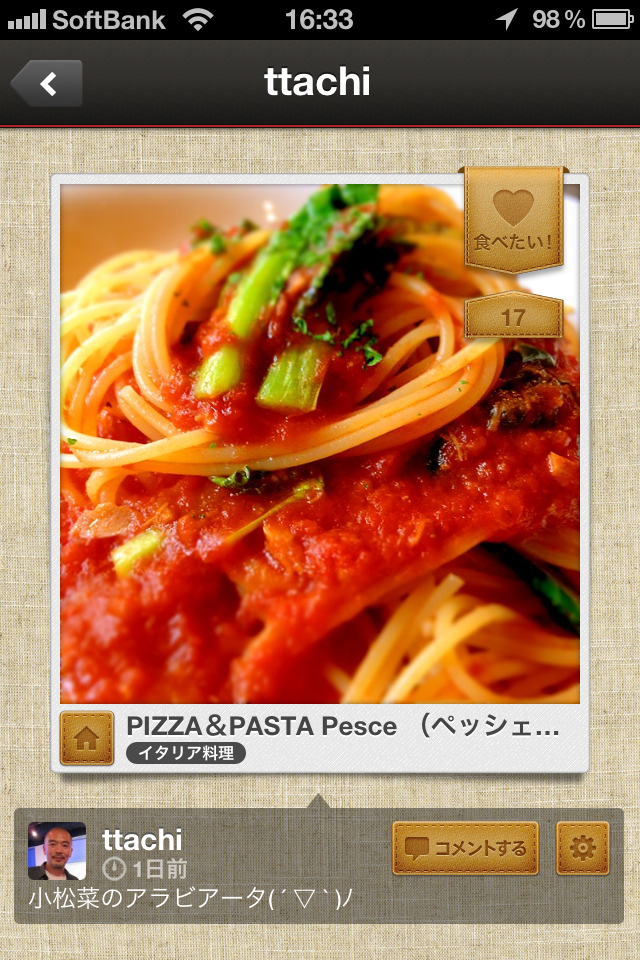Tap the 17 likes count badge
This screenshot has height=960, width=640.
click(513, 318)
